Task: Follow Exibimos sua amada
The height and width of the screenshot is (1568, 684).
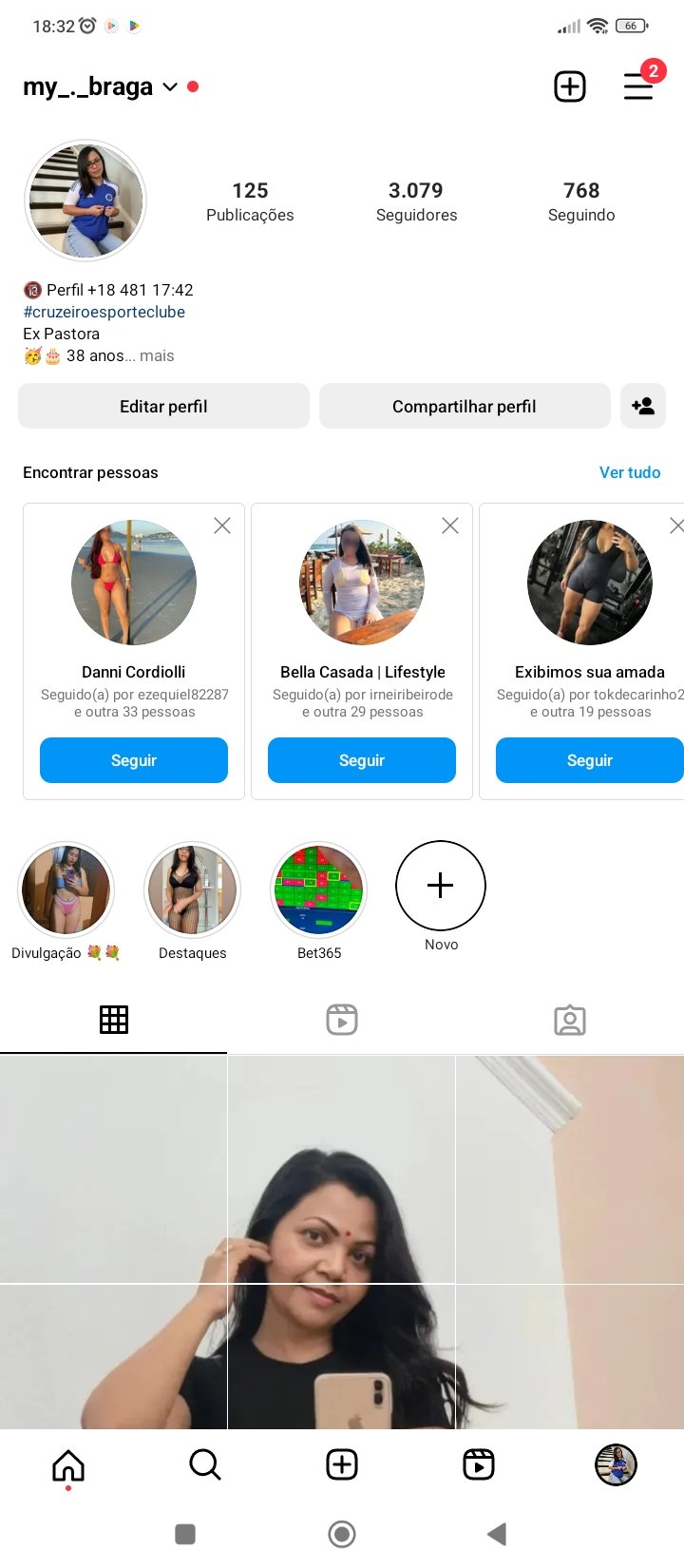Action: tap(590, 760)
